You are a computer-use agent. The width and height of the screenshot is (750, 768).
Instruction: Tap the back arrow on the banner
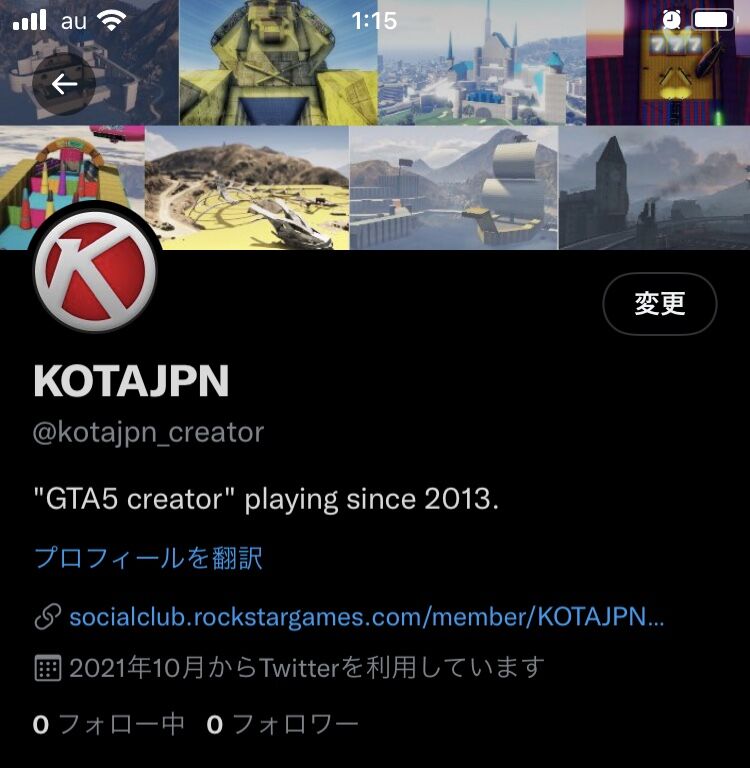(x=64, y=83)
